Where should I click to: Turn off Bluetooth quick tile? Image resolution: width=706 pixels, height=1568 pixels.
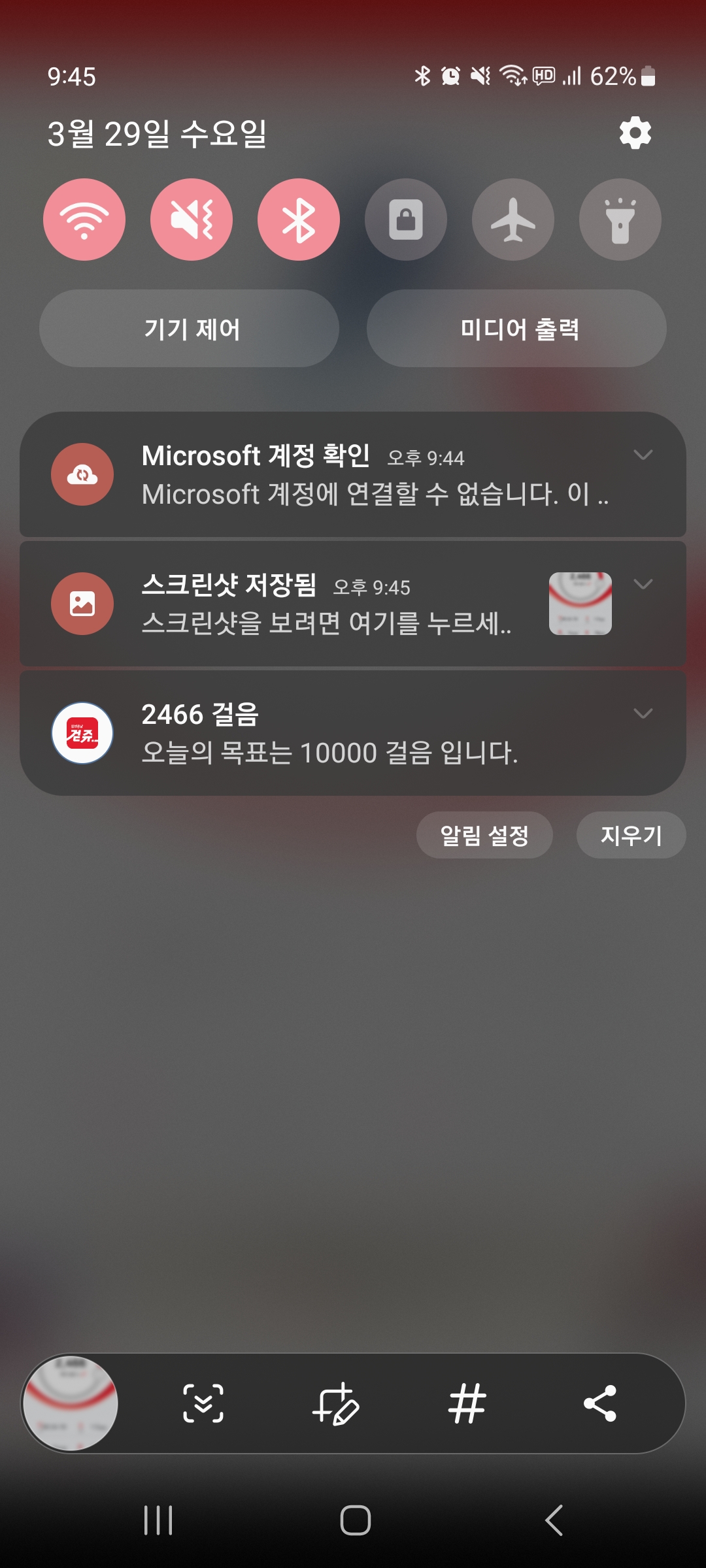click(x=299, y=220)
